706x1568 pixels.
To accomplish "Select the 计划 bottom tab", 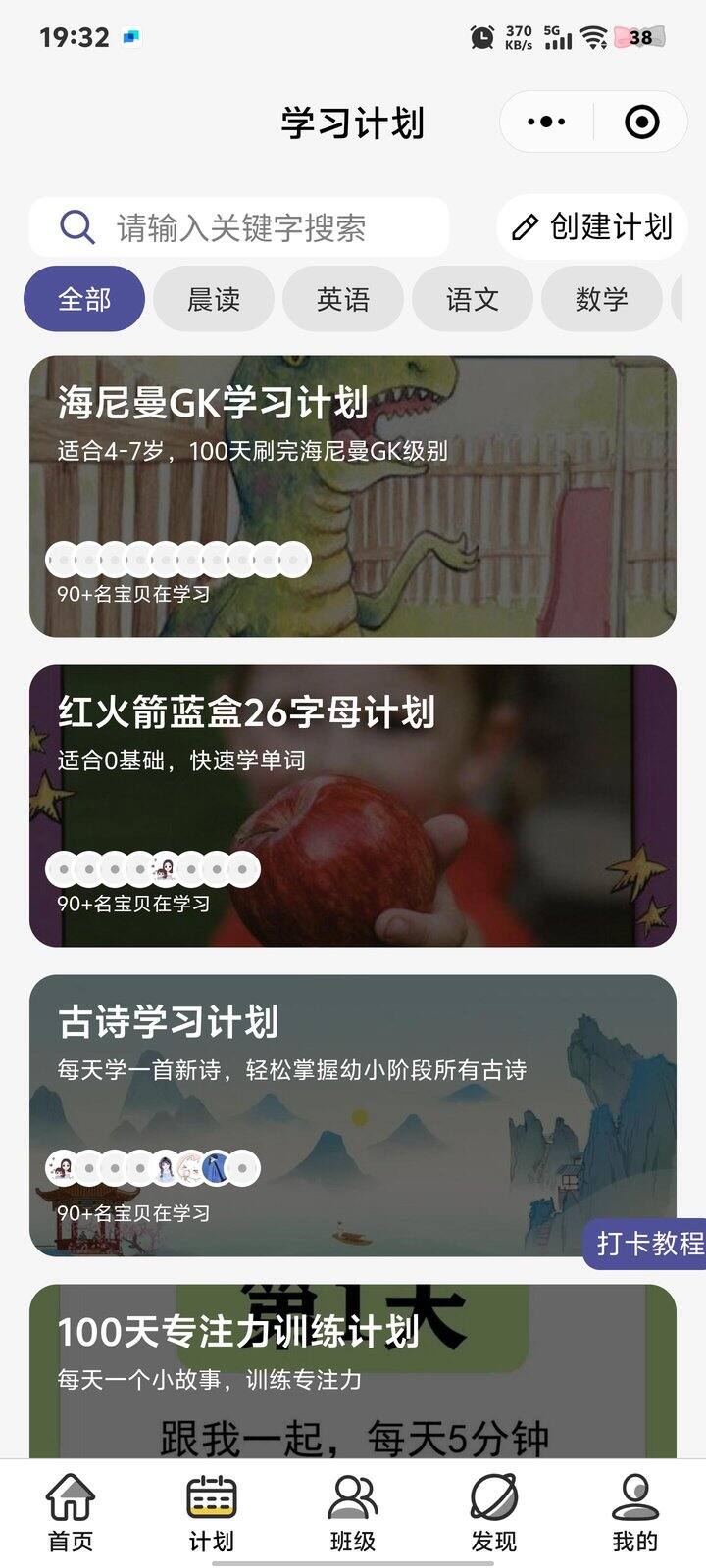I will (x=212, y=1514).
